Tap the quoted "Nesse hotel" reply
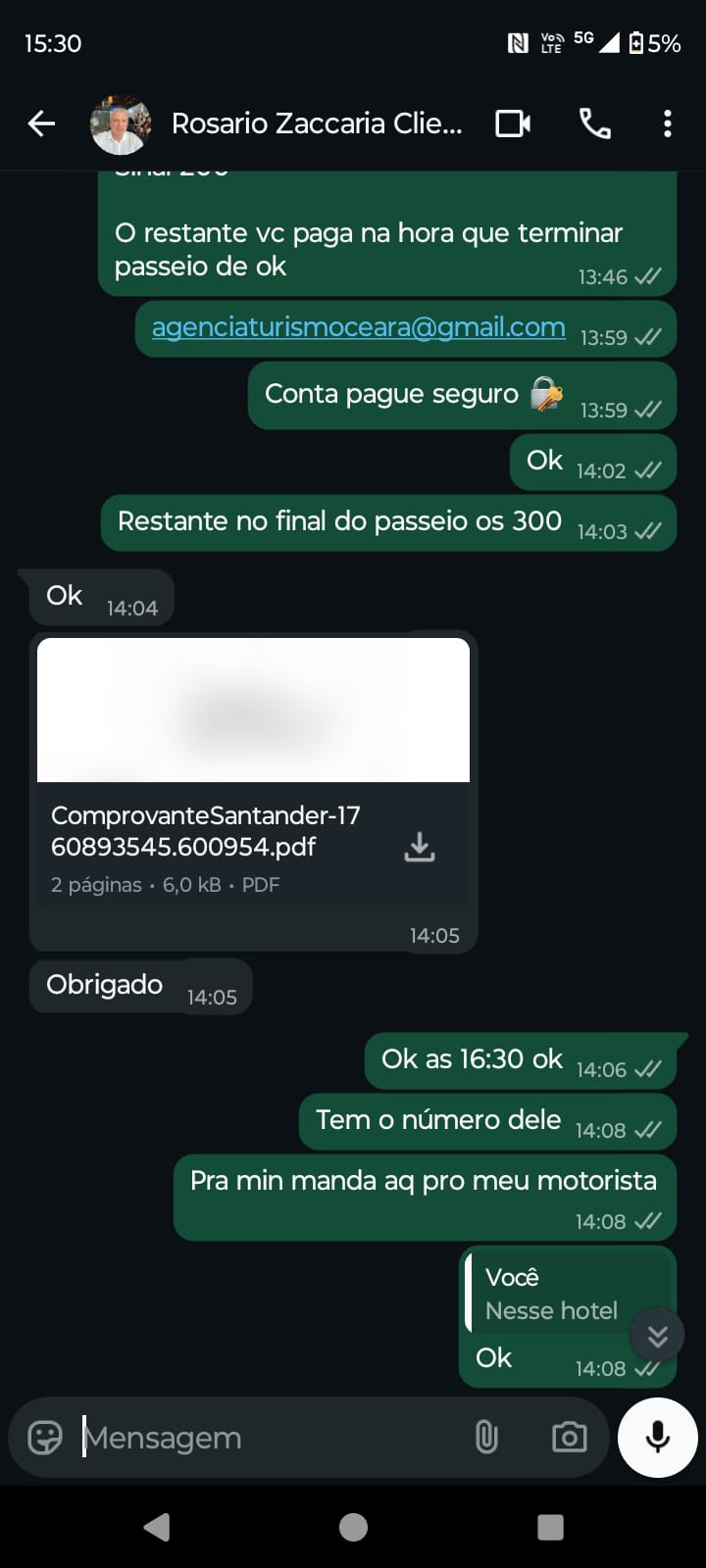This screenshot has height=1568, width=706. click(551, 1294)
